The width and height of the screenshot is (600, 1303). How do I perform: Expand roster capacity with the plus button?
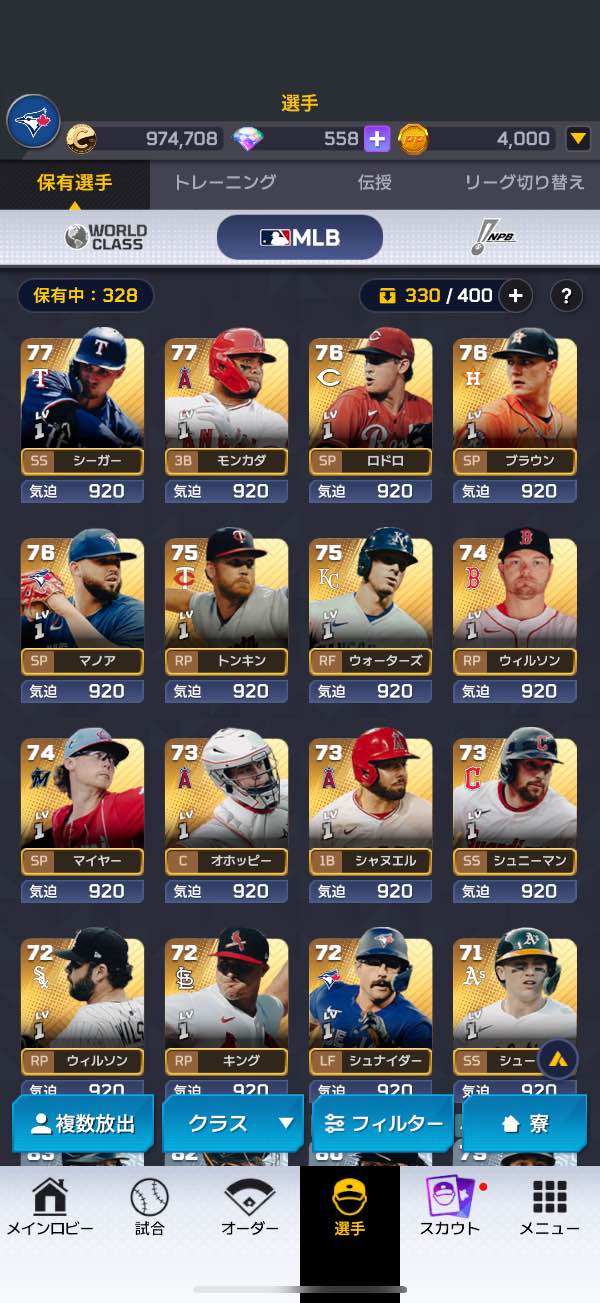tap(516, 295)
